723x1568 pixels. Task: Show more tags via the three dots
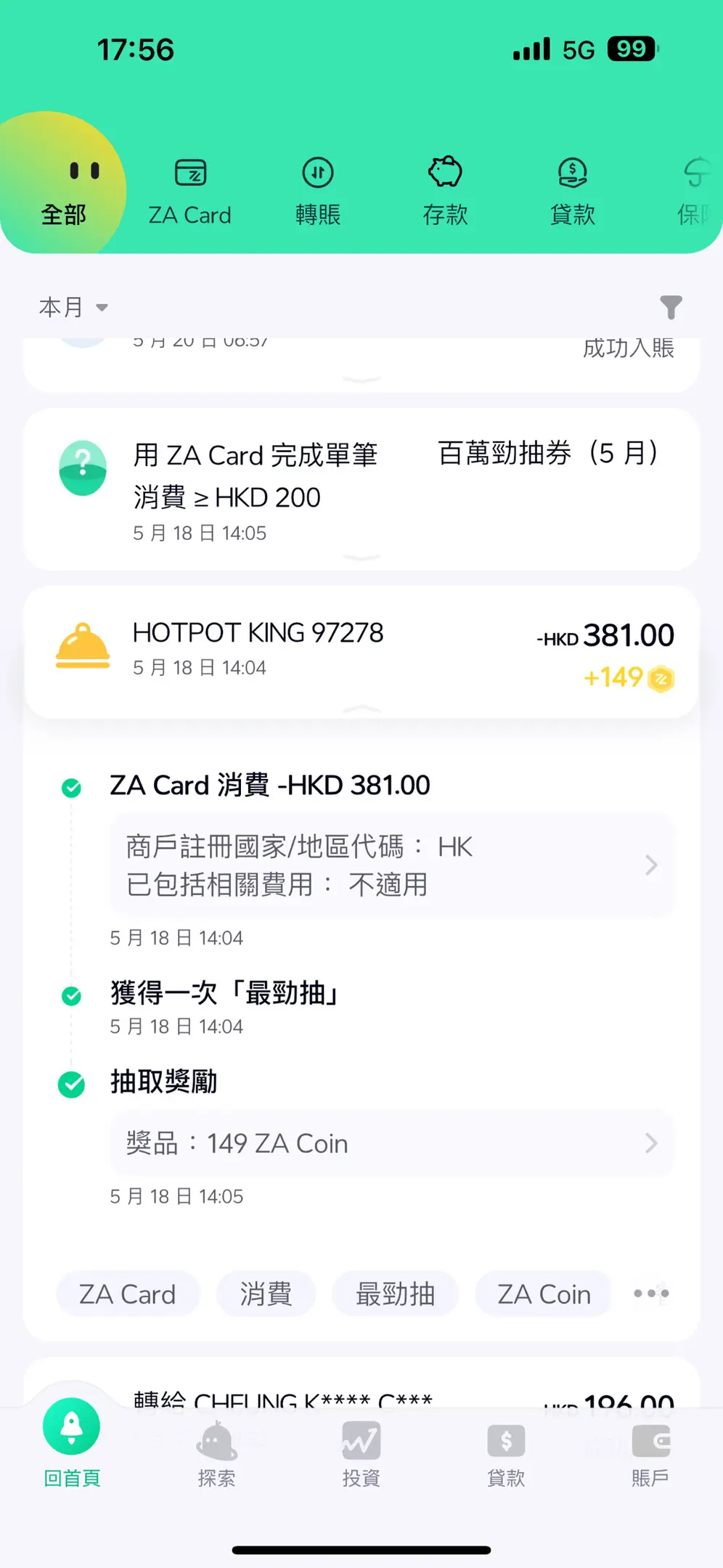tap(651, 1294)
